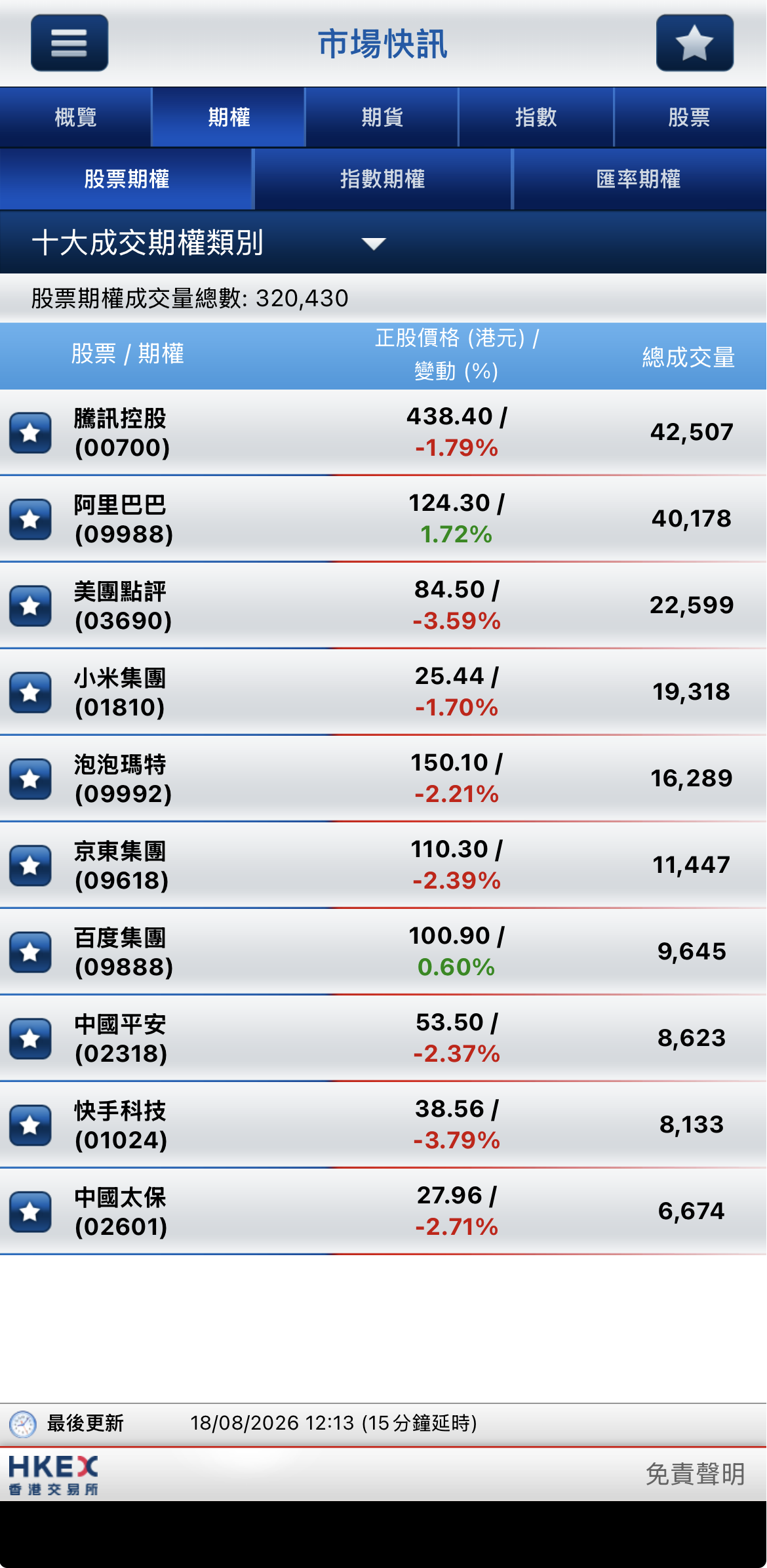Expand the 十大成交期權類別 dropdown
The image size is (767, 1568).
383,243
